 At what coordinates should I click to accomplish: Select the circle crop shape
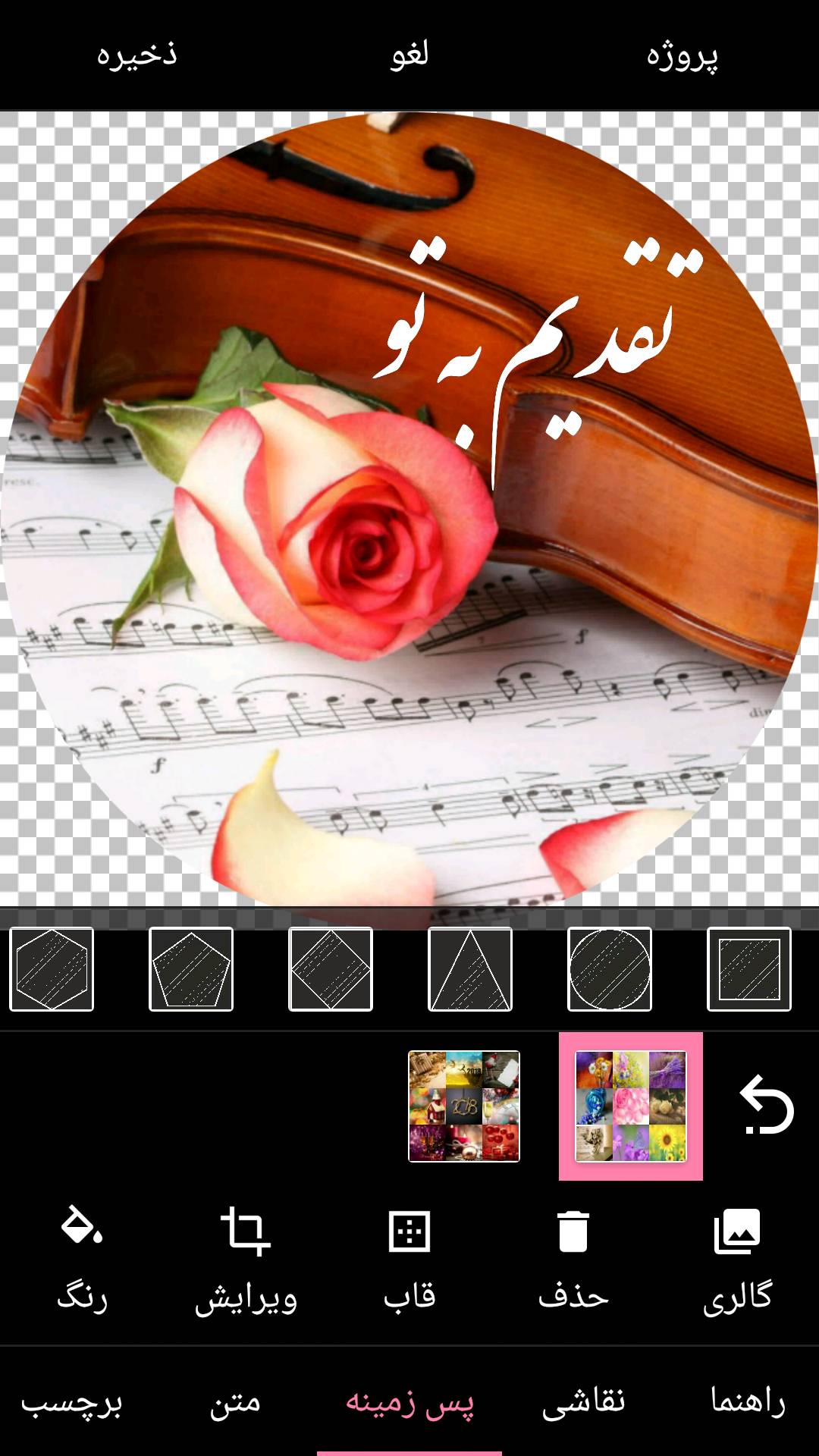(x=610, y=969)
